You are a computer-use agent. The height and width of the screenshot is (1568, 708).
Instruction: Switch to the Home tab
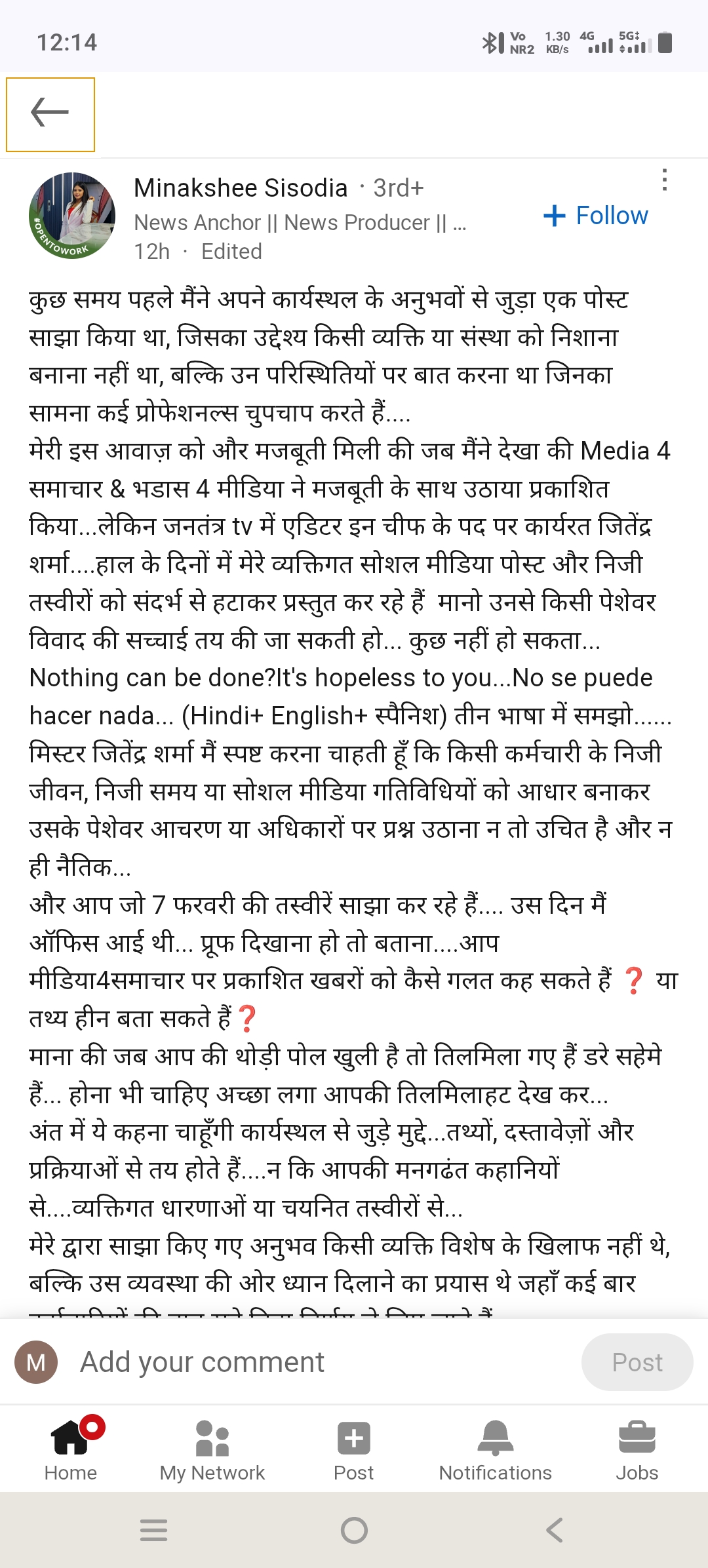[71, 1449]
